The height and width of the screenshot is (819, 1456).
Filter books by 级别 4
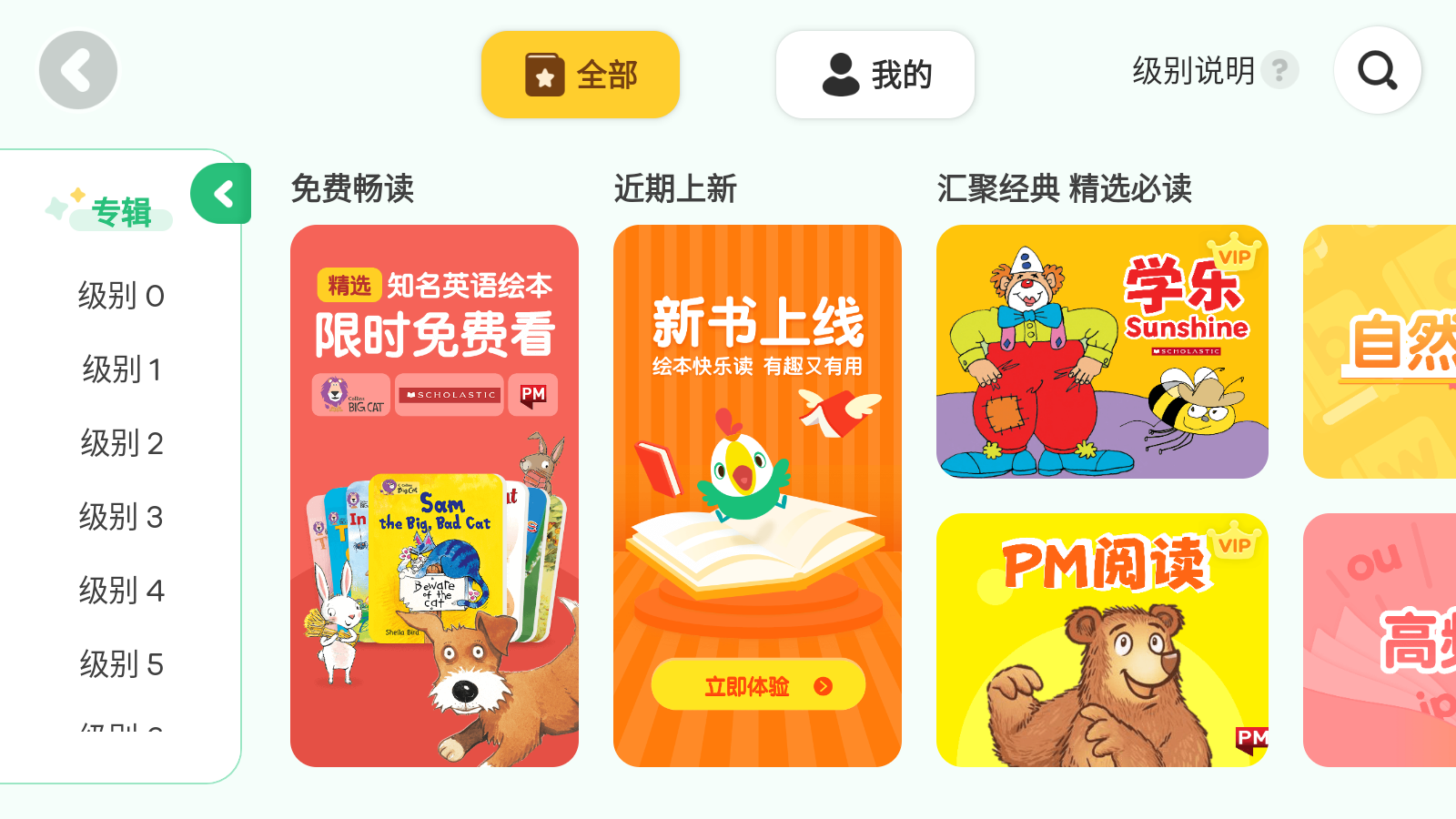click(121, 591)
